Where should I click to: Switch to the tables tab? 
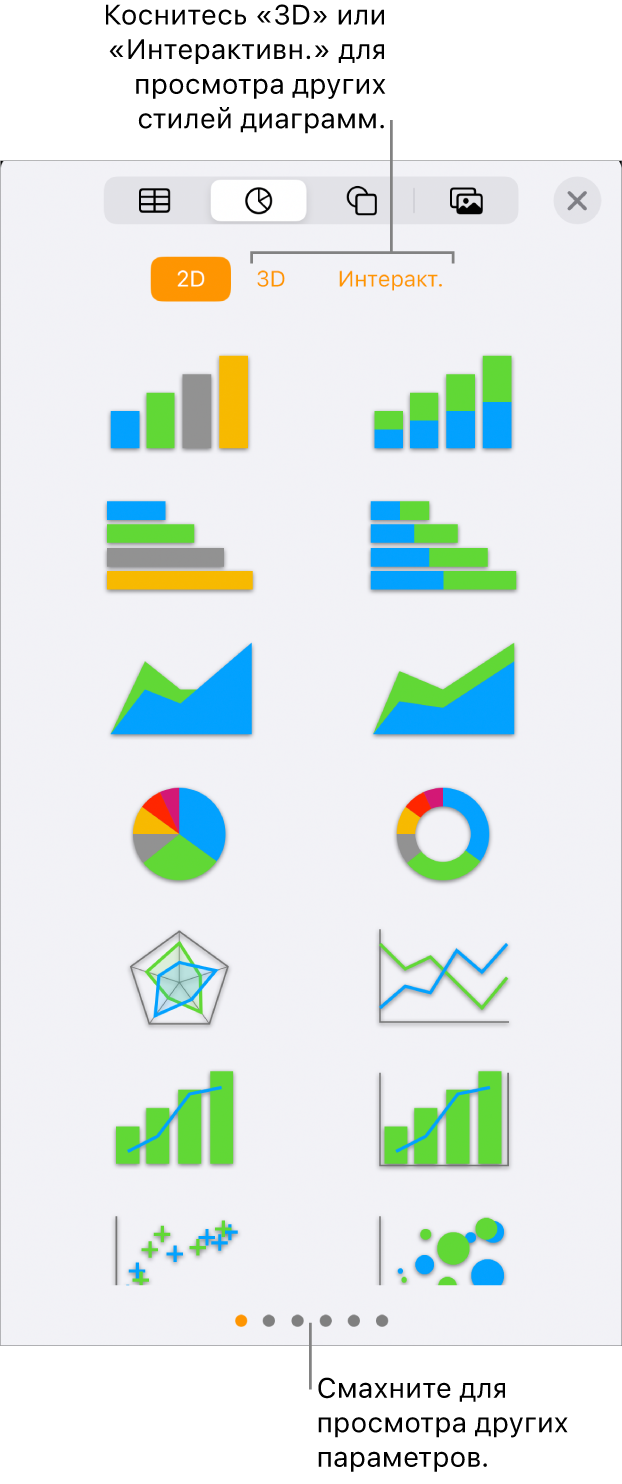[154, 200]
